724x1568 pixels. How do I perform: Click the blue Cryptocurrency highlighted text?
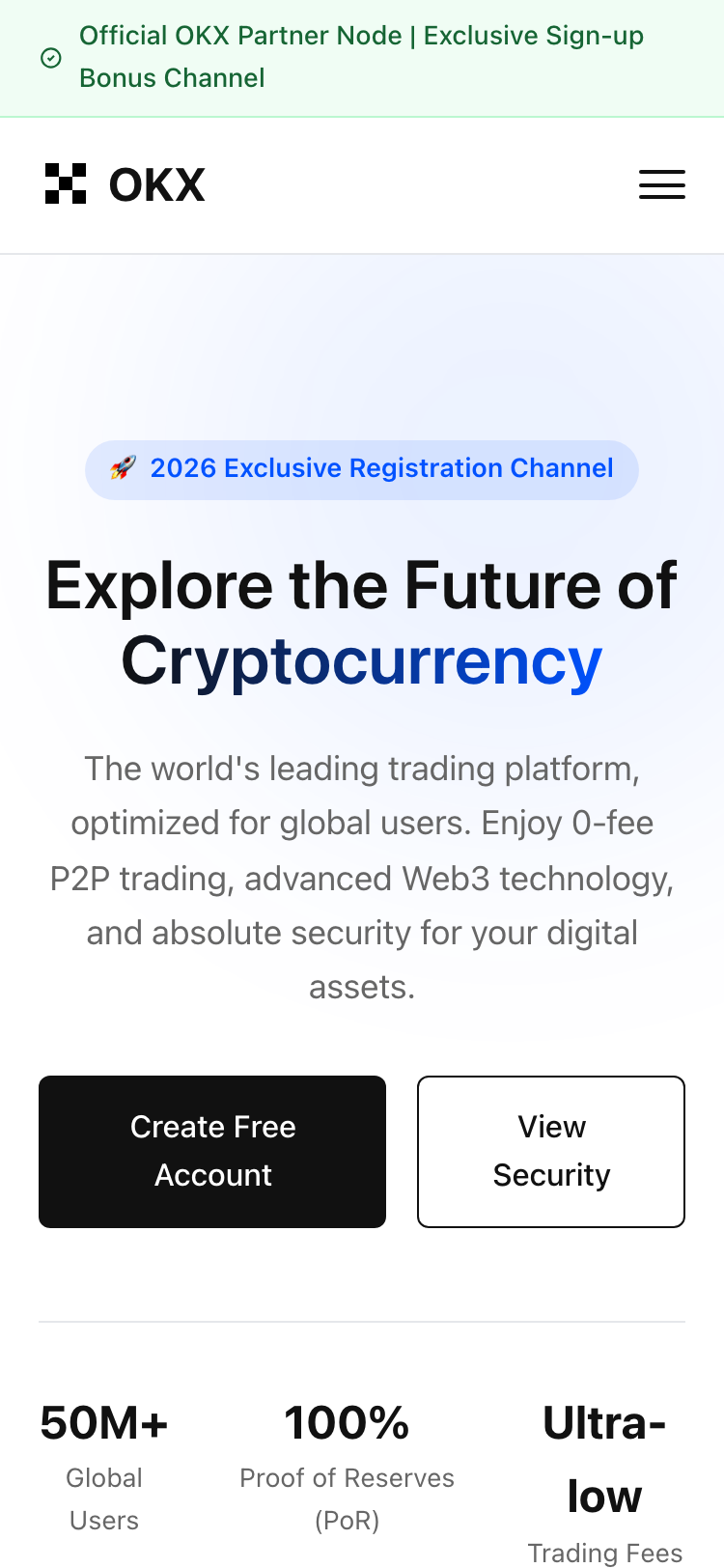pyautogui.click(x=362, y=660)
